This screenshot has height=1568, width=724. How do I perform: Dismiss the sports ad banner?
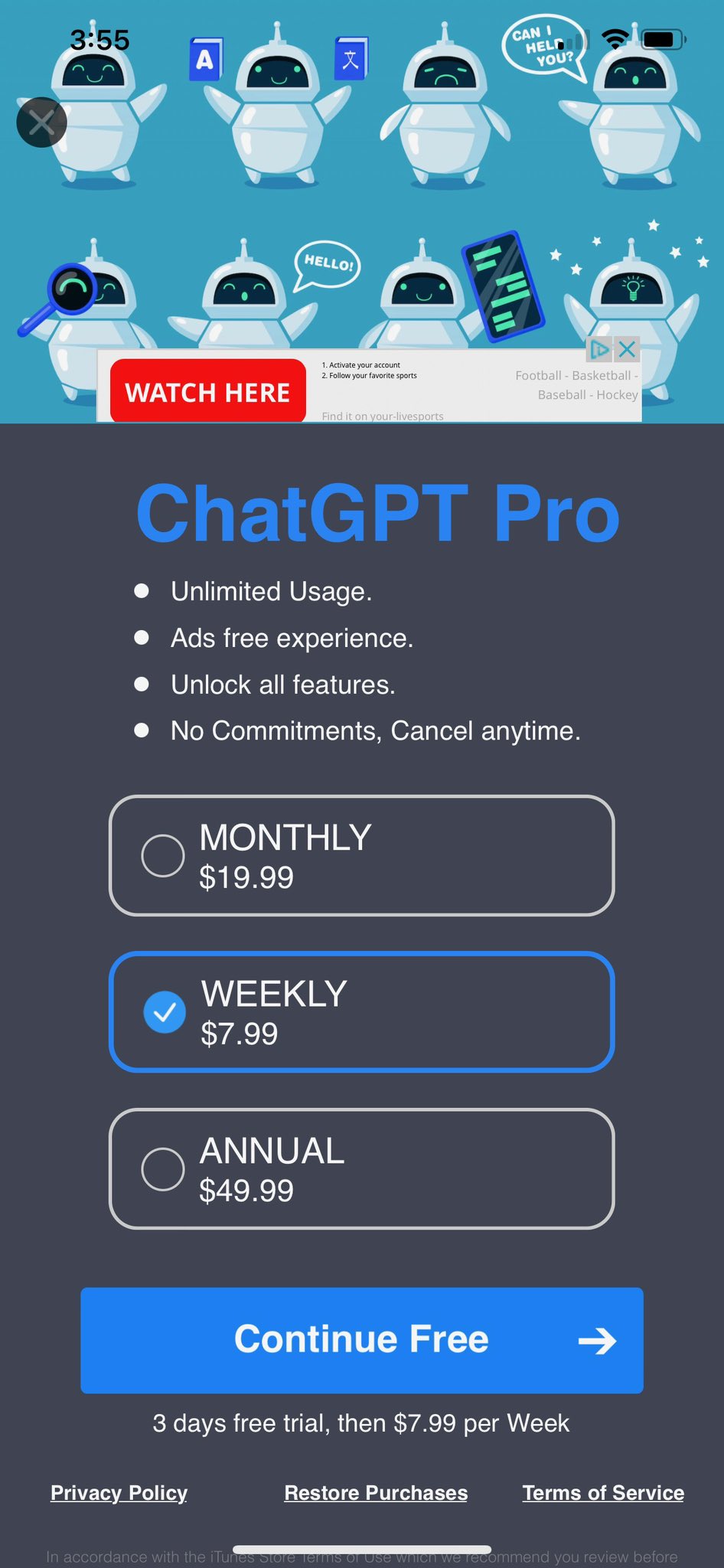tap(628, 350)
